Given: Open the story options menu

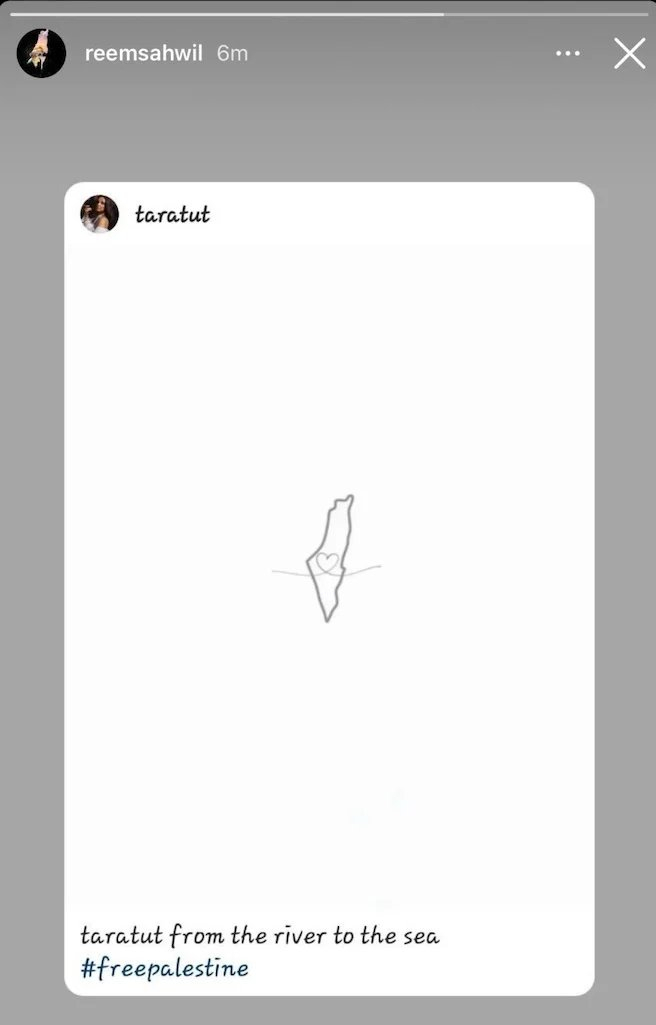Looking at the screenshot, I should 567,53.
